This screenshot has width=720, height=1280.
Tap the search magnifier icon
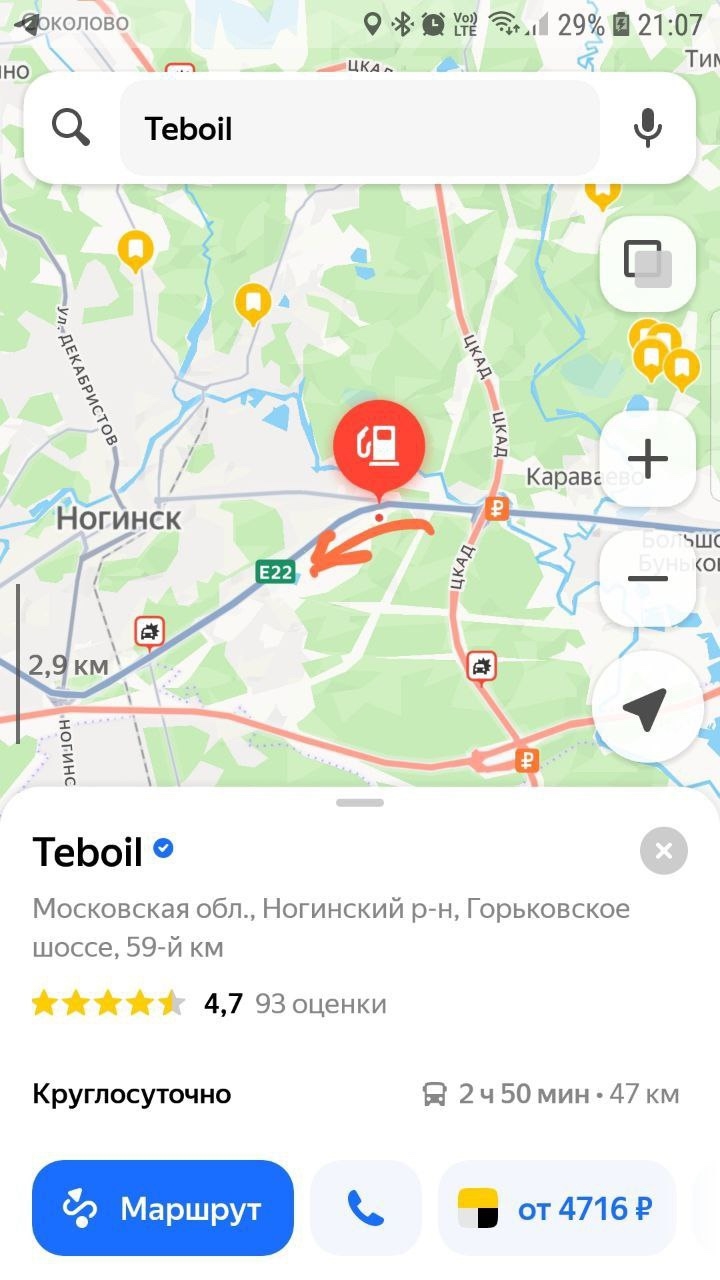[x=71, y=129]
